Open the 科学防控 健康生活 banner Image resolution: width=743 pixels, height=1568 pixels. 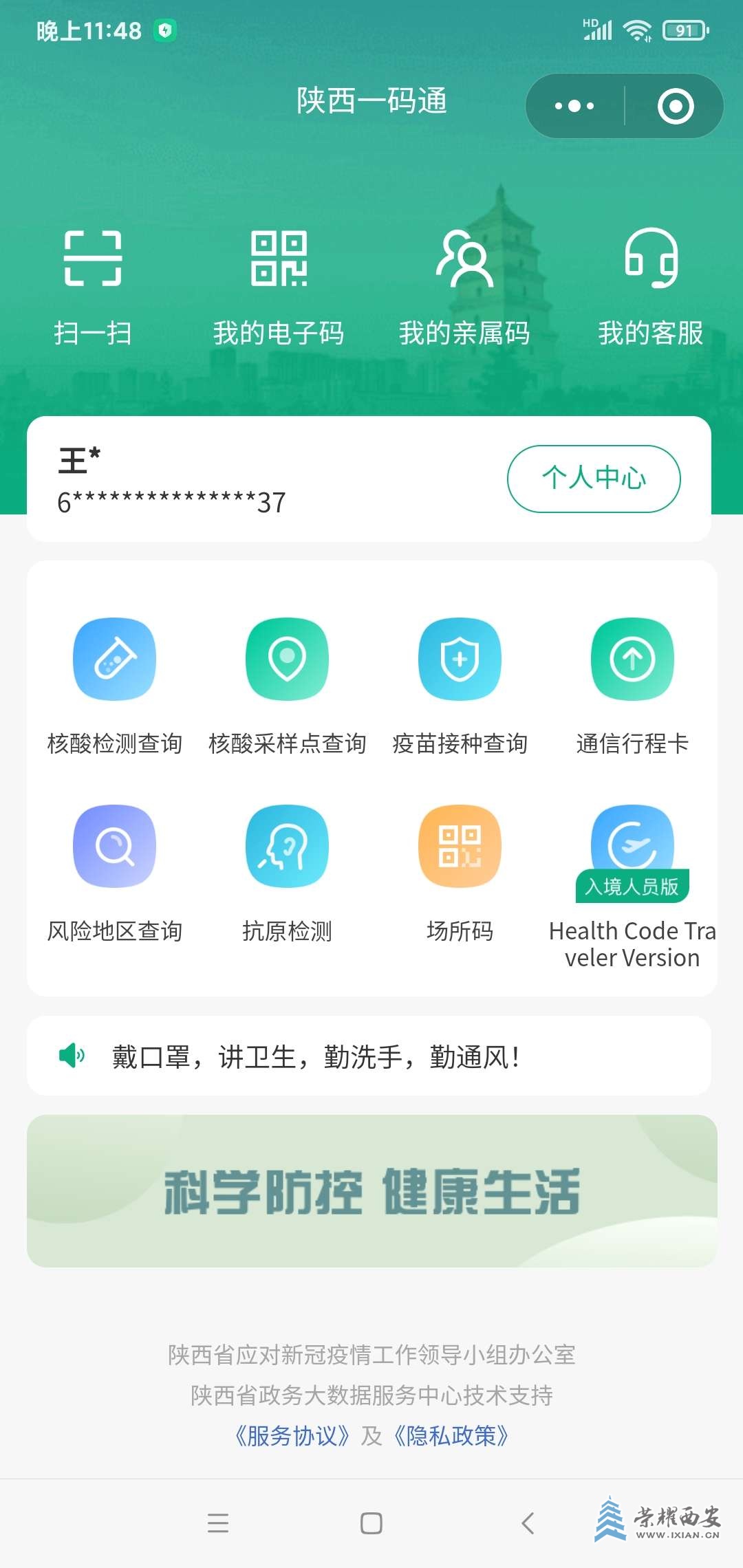pyautogui.click(x=371, y=1190)
